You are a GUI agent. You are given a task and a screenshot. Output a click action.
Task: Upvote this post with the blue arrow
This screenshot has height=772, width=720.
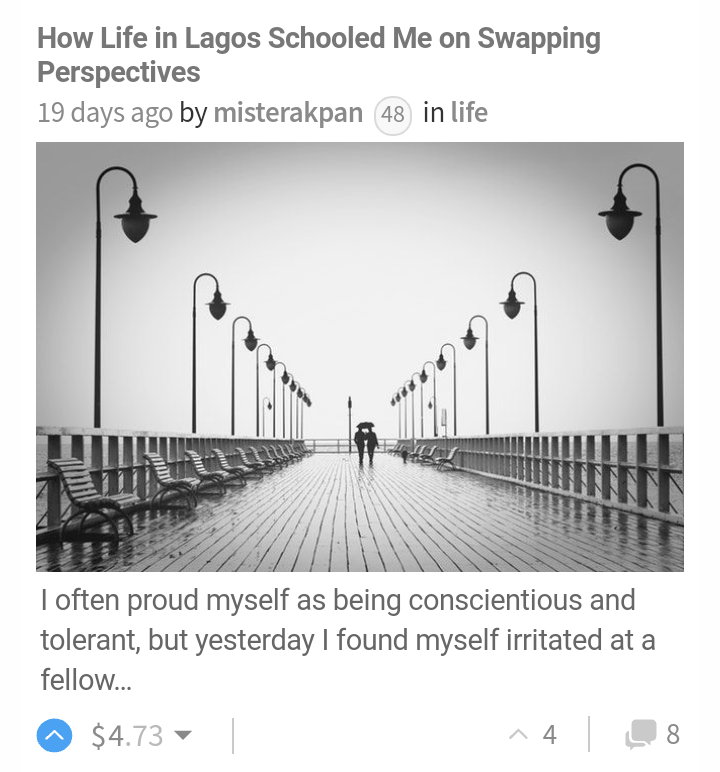pos(54,736)
